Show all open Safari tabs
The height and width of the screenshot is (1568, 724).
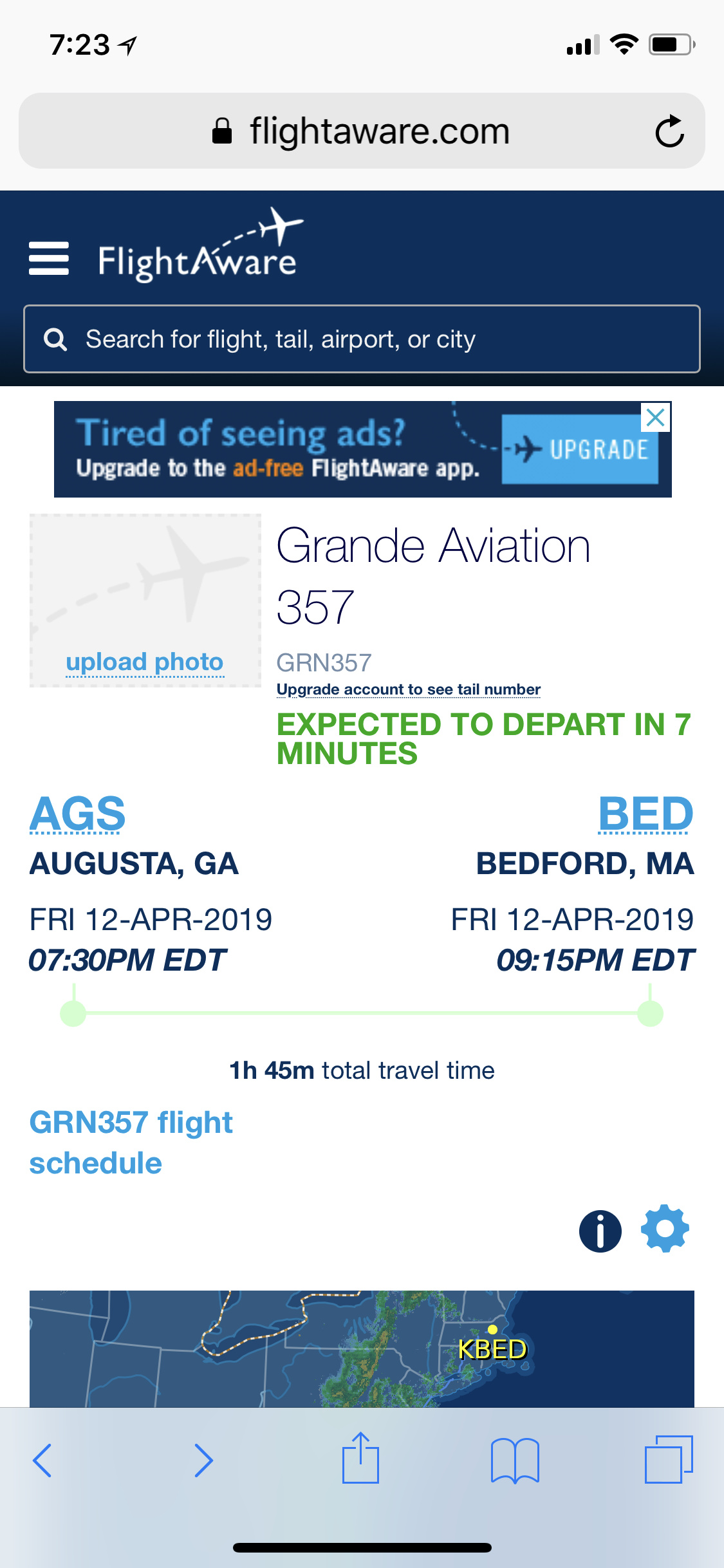coord(668,1459)
